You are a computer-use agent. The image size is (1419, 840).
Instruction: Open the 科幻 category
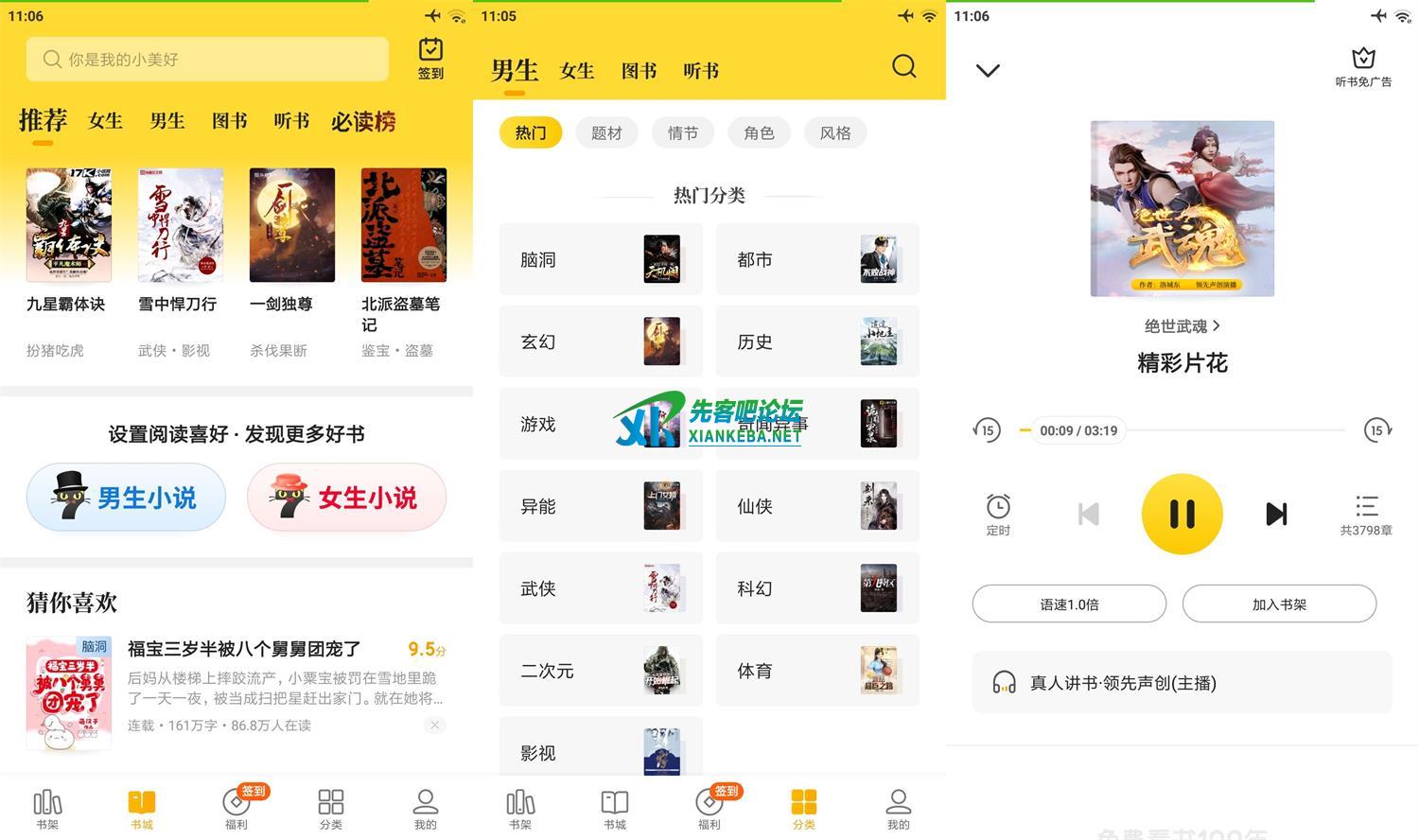[816, 588]
